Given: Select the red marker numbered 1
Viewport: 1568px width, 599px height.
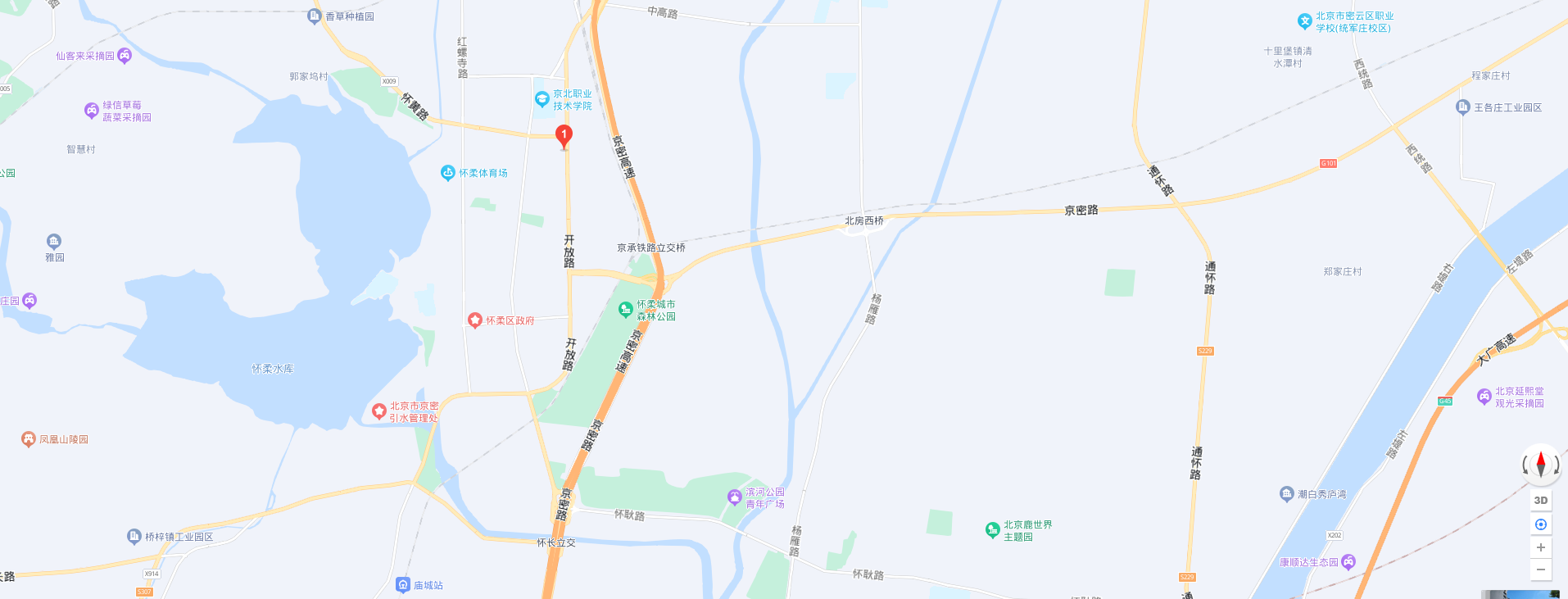Looking at the screenshot, I should pyautogui.click(x=564, y=135).
